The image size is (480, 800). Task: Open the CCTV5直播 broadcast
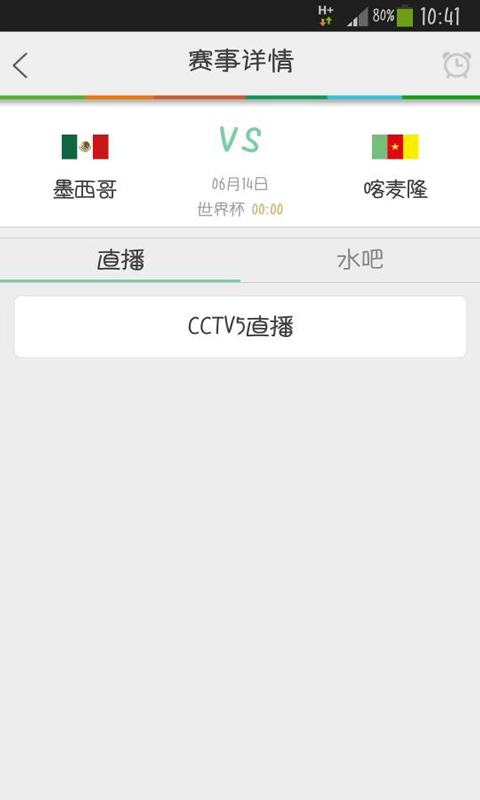point(240,327)
